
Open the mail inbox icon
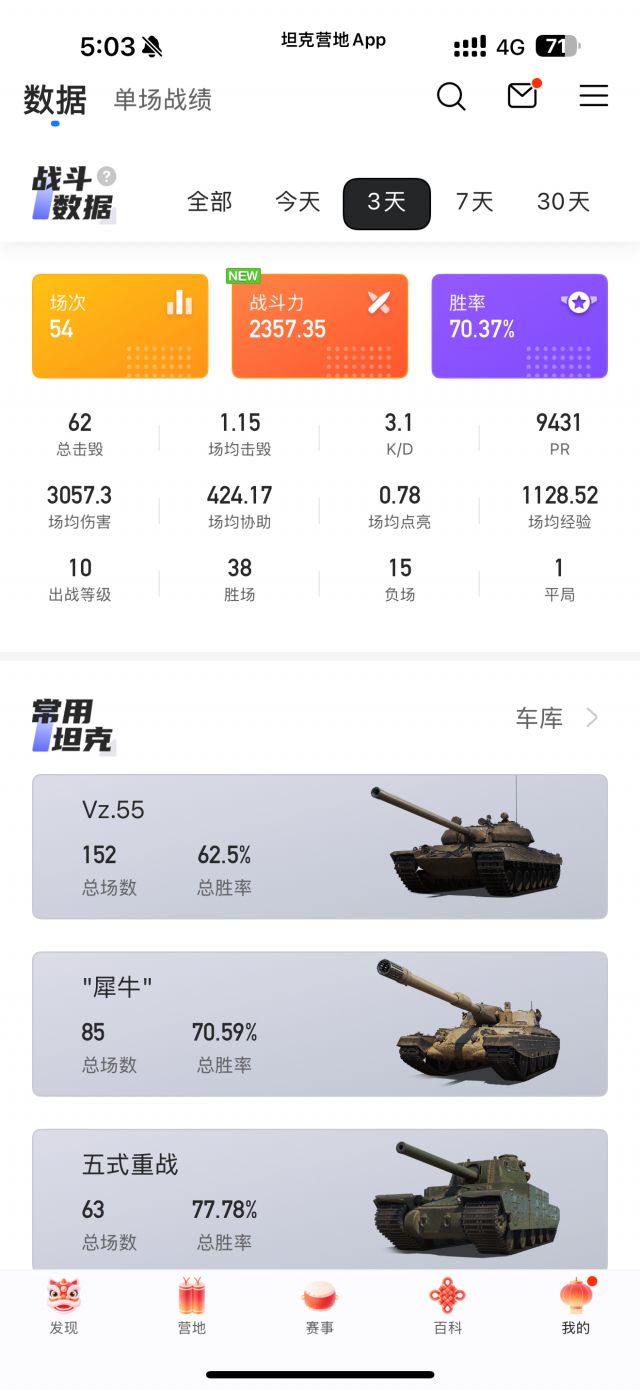click(x=523, y=95)
